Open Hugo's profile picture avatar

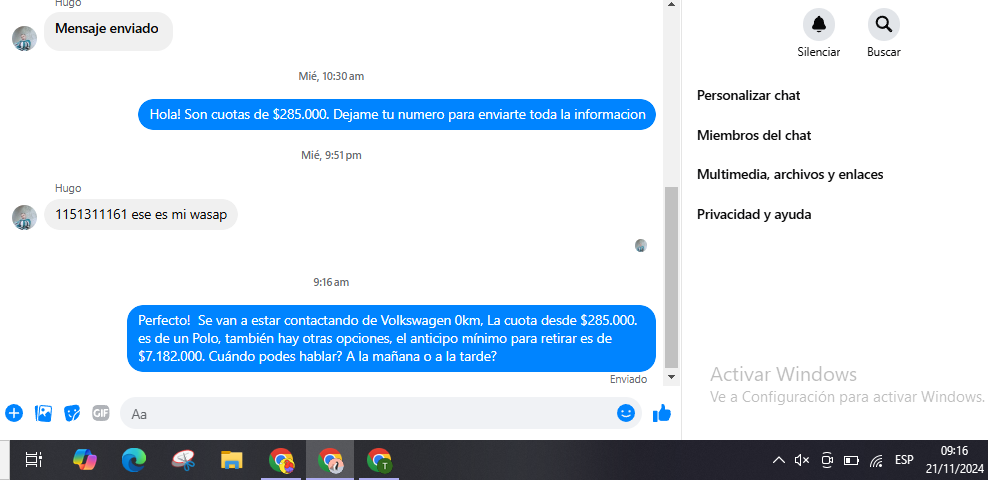[24, 217]
